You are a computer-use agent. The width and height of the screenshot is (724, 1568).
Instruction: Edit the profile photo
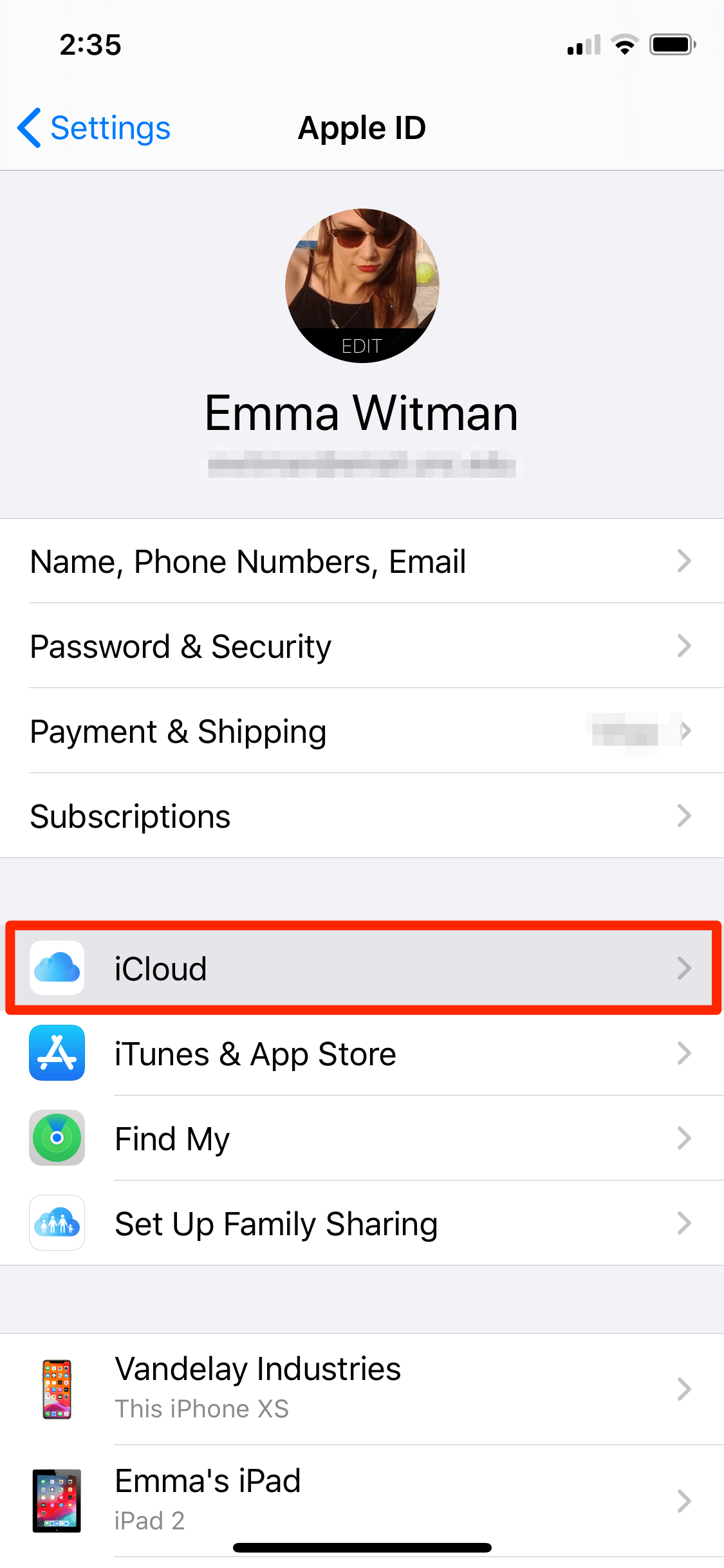click(362, 285)
